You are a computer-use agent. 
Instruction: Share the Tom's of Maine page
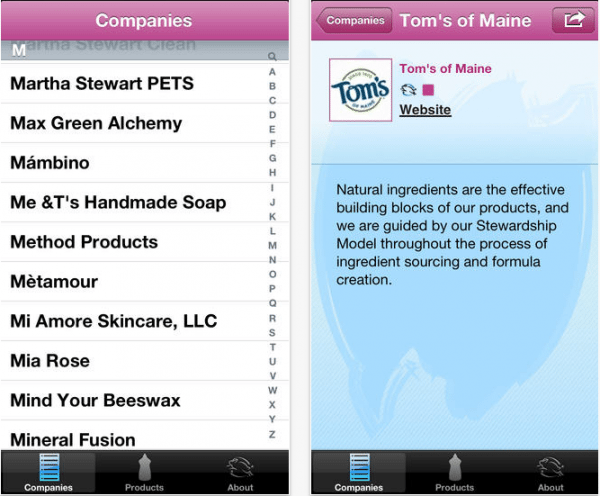pos(573,20)
